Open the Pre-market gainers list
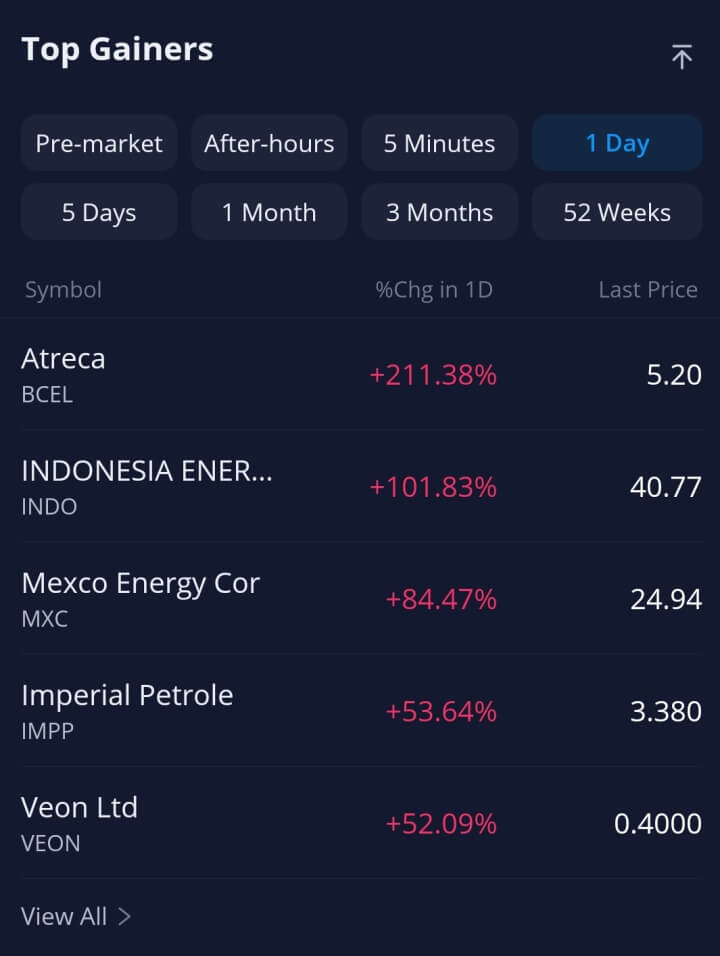Viewport: 720px width, 956px height. click(x=98, y=143)
